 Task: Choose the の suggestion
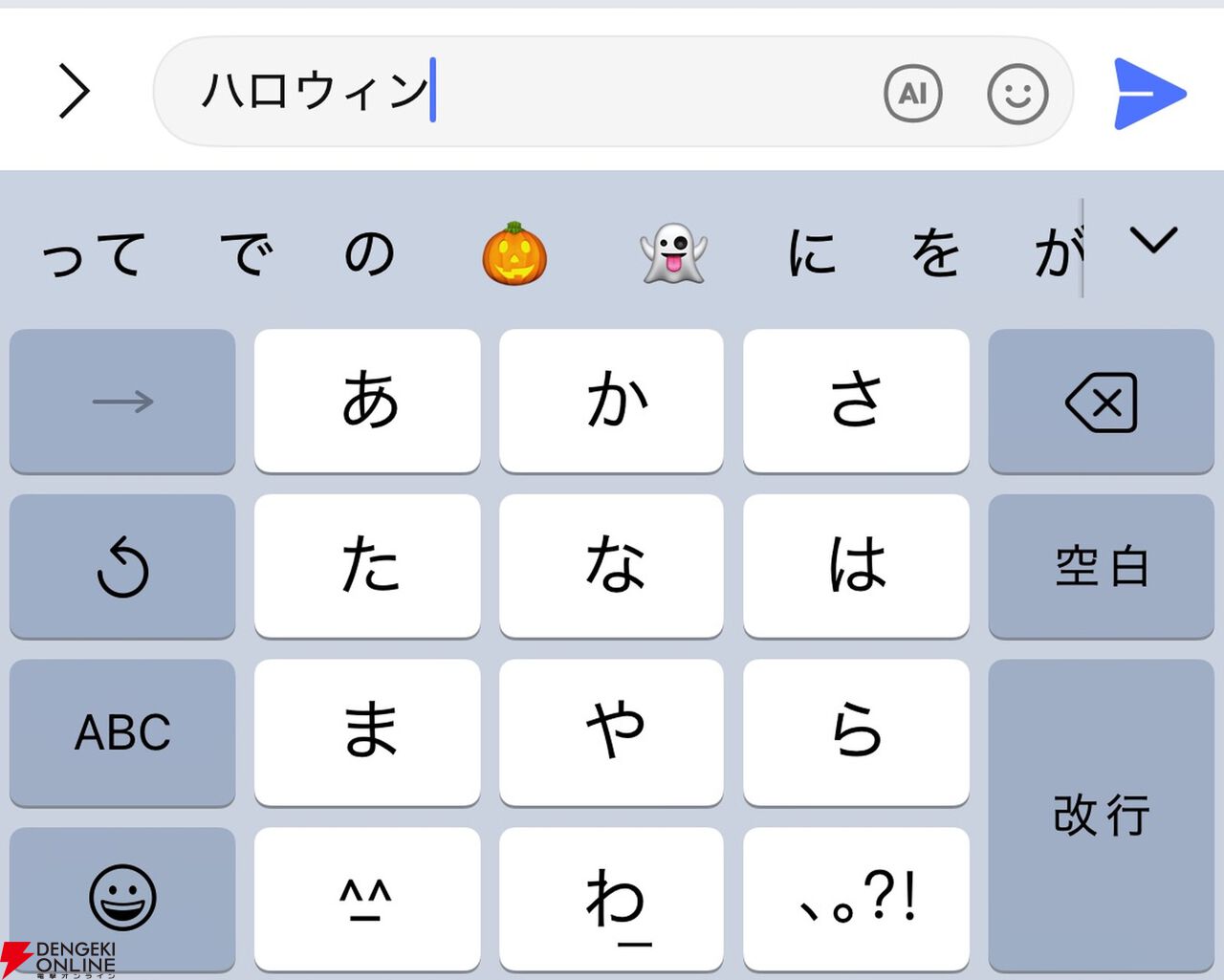[369, 254]
